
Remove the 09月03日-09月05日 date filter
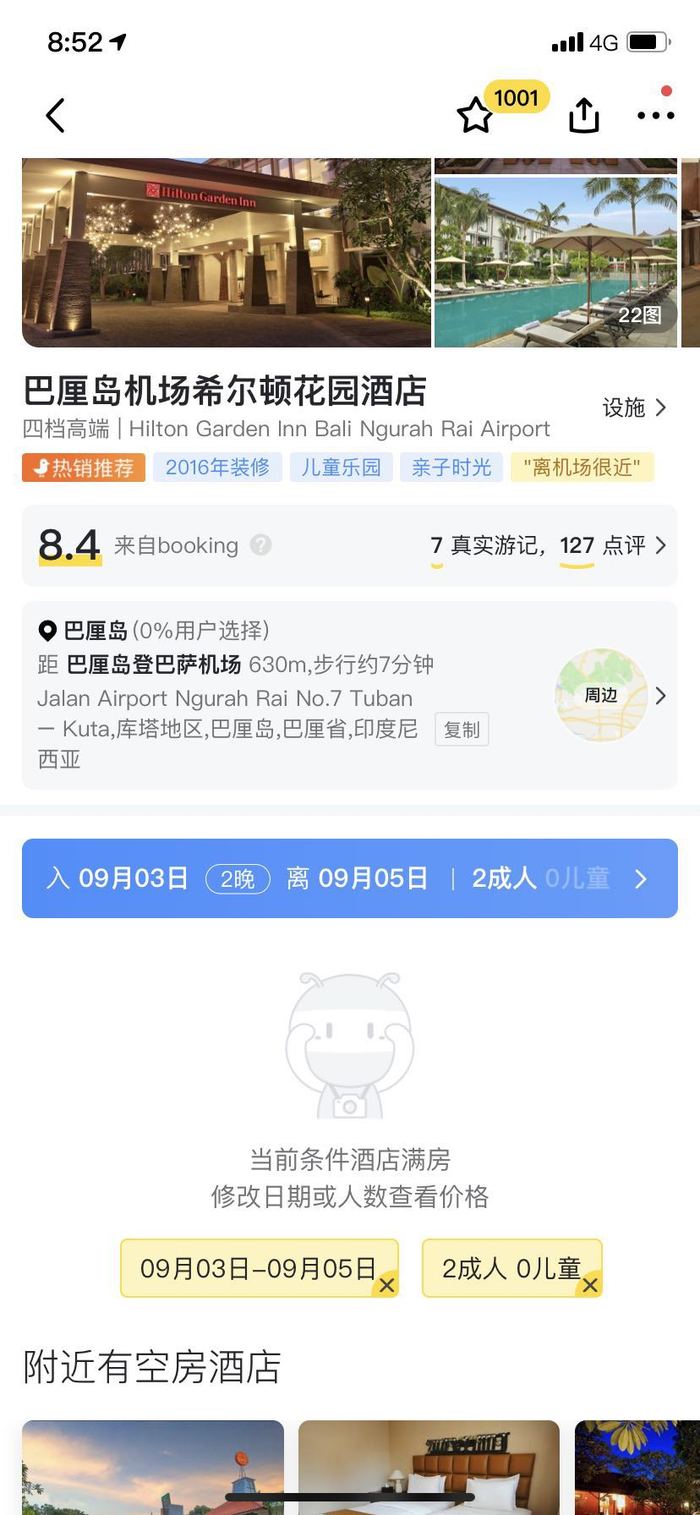click(386, 1285)
